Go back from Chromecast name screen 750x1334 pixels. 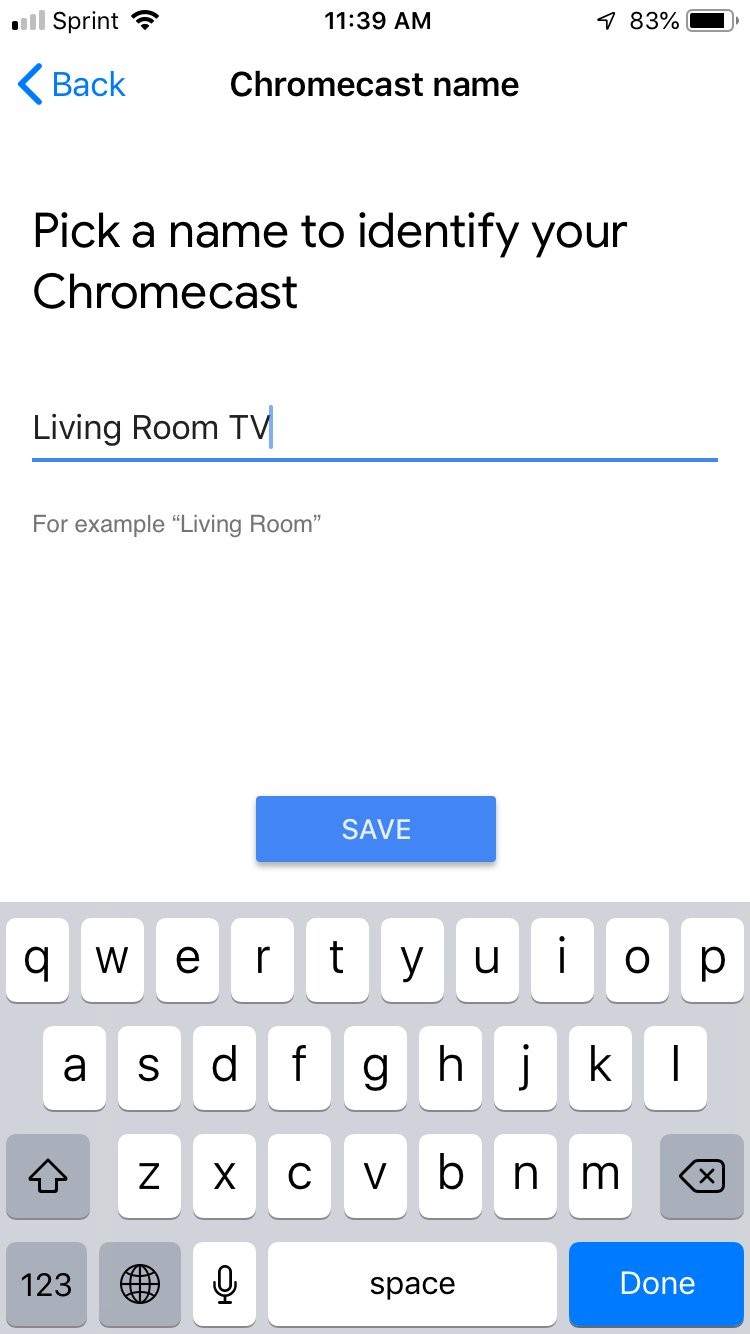click(x=72, y=85)
